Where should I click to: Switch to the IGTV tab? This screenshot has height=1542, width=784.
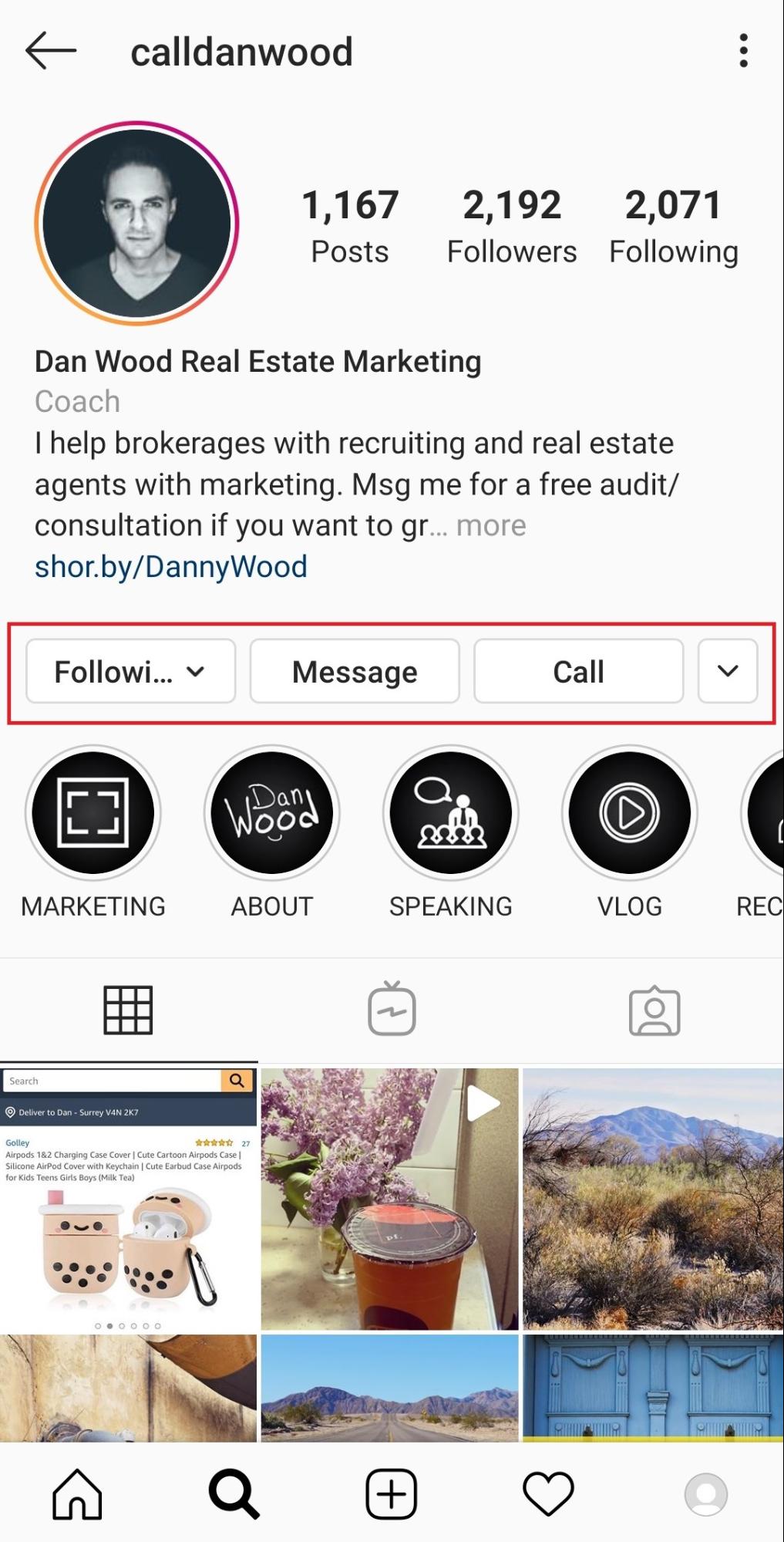(x=392, y=1010)
